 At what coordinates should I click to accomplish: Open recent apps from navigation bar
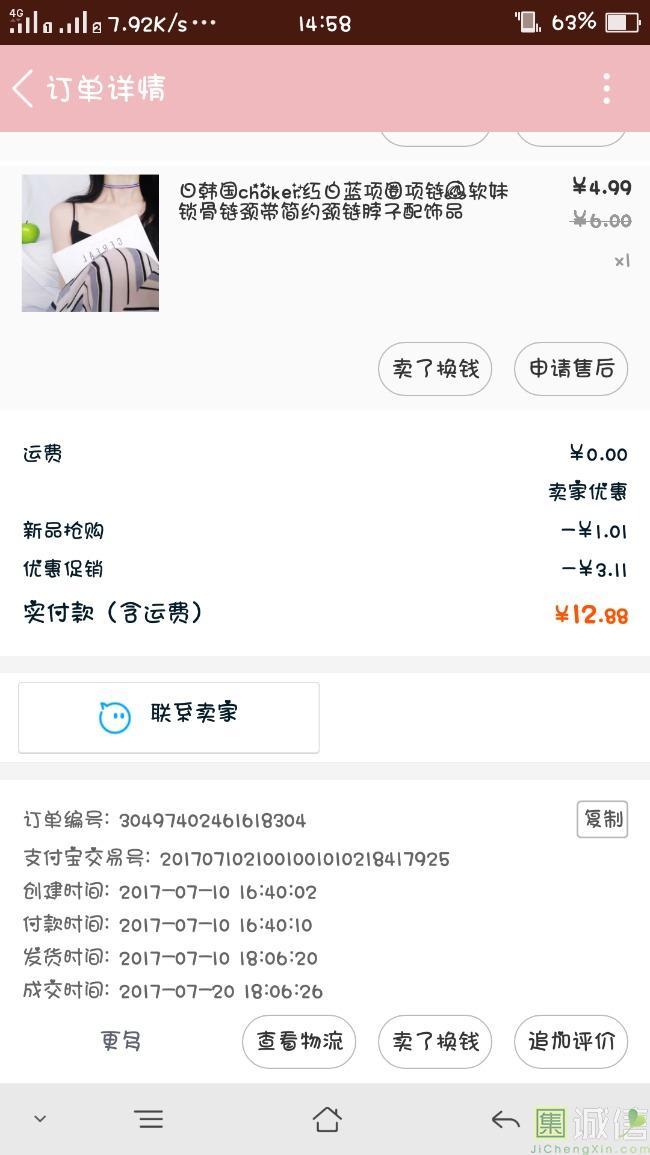(149, 1120)
